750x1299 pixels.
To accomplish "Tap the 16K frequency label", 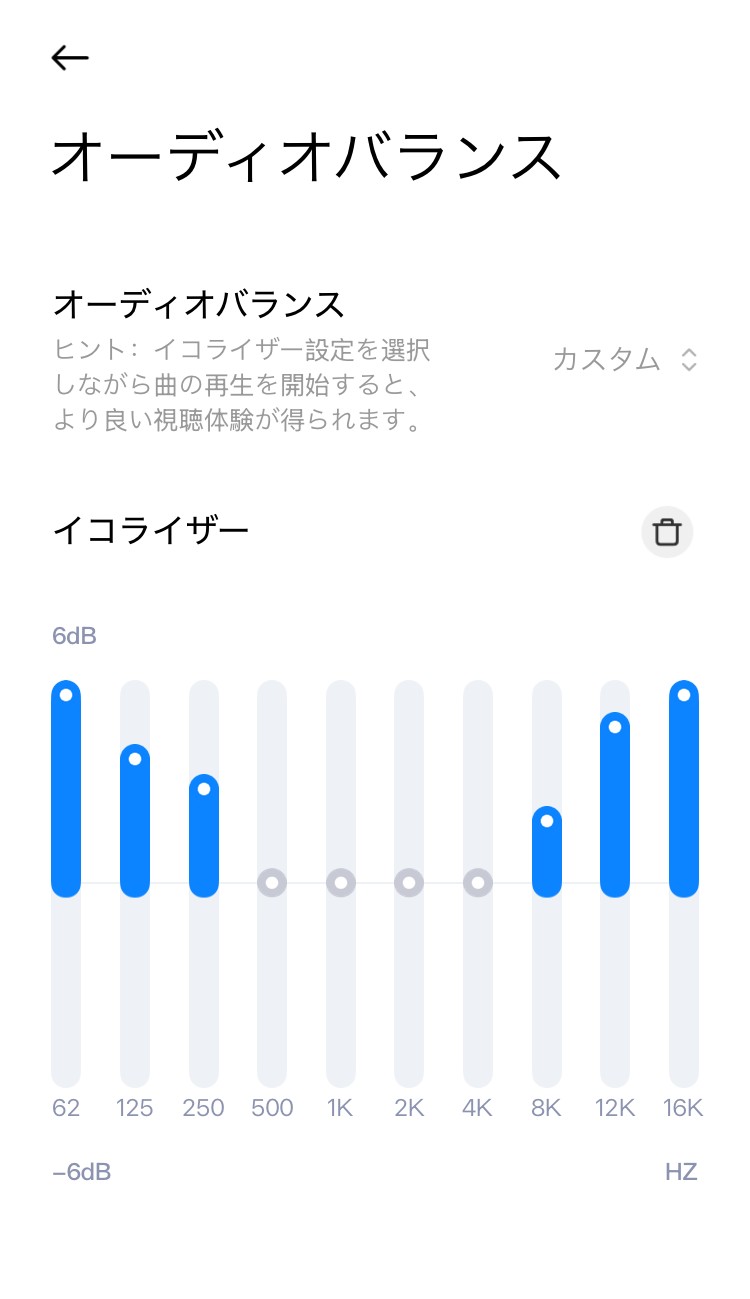I will 683,1107.
